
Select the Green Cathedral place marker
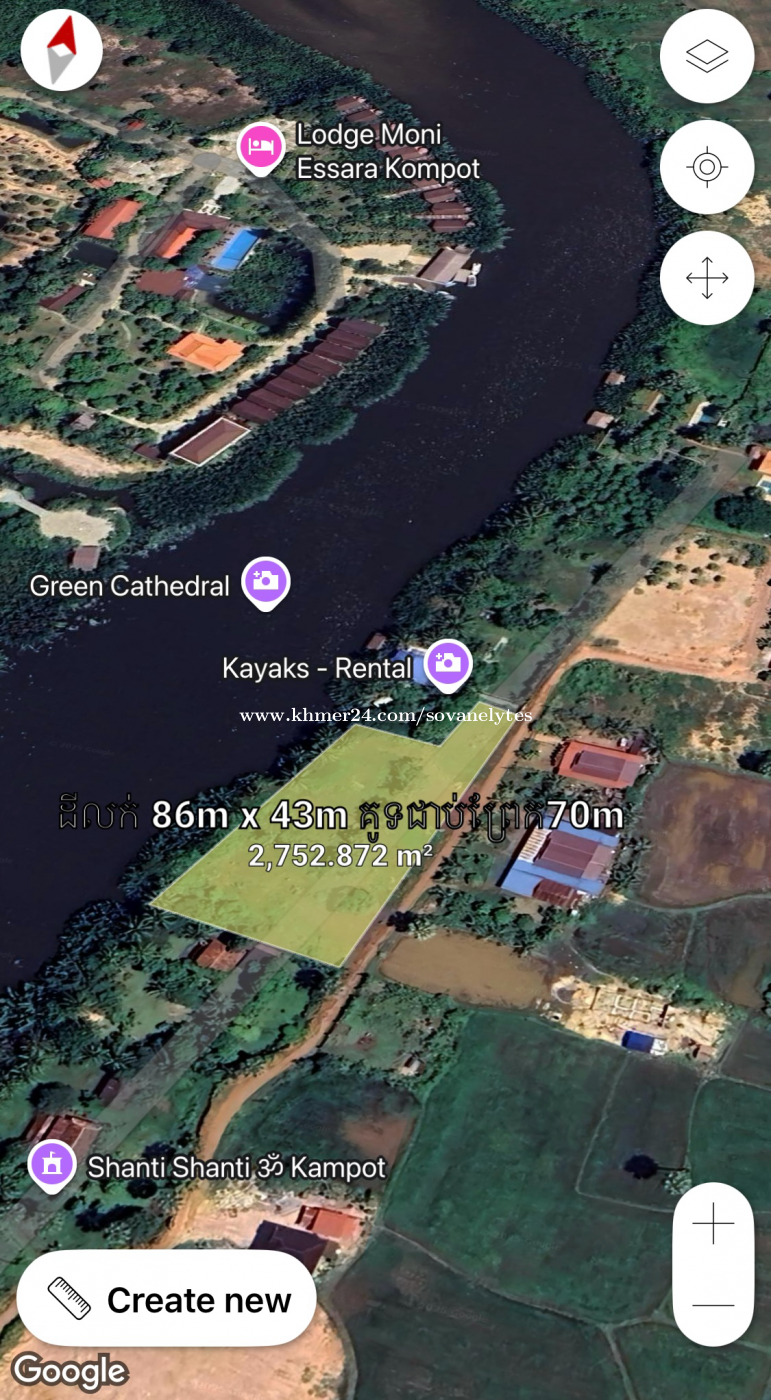[266, 584]
